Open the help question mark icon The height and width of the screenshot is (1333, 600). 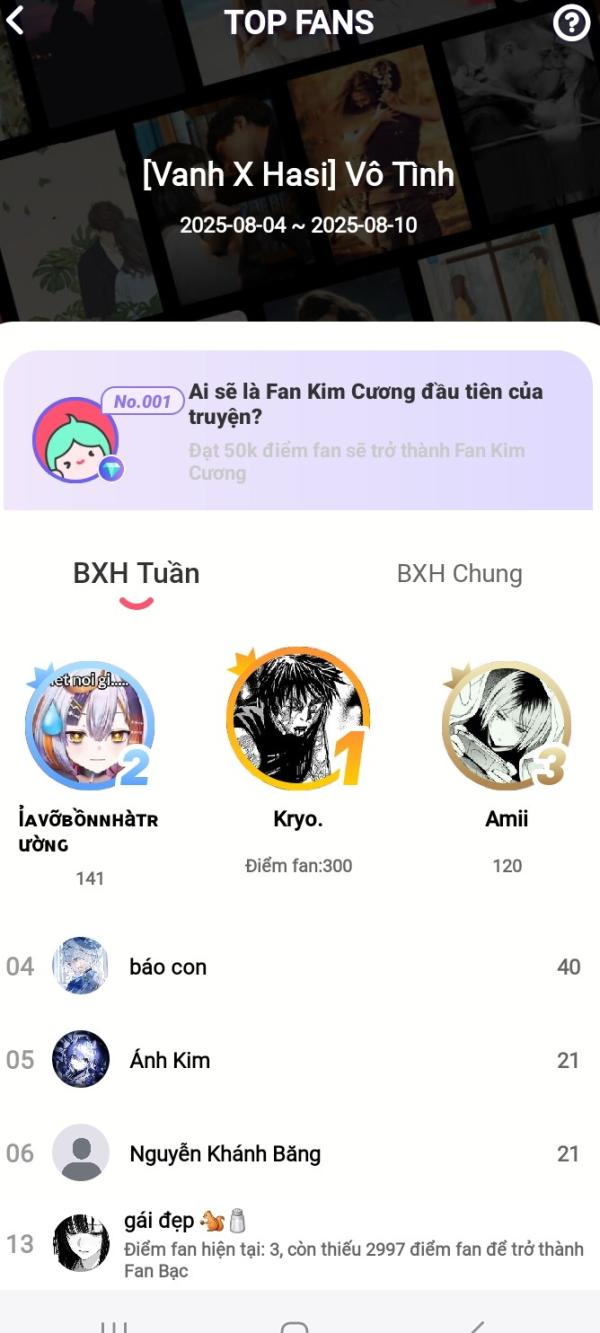click(x=571, y=22)
